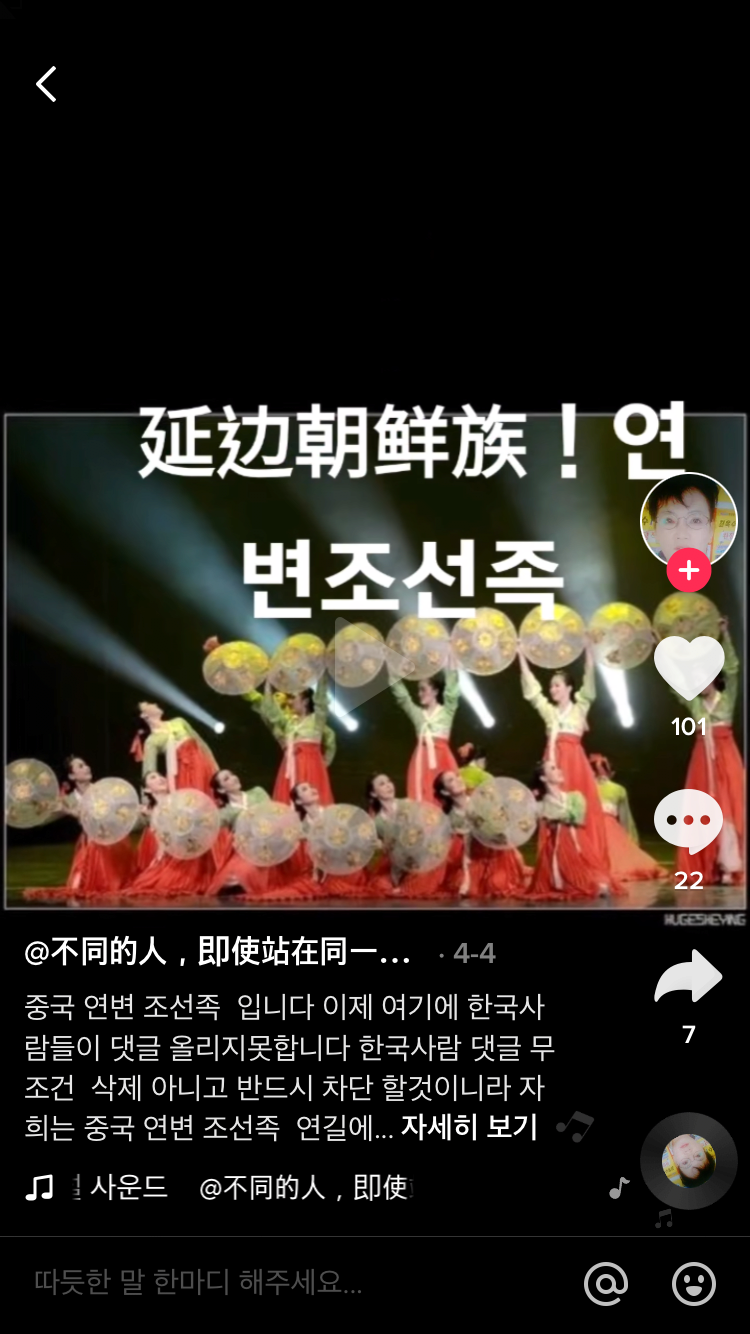Mention someone using the @ icon
The width and height of the screenshot is (750, 1334).
tap(606, 1283)
